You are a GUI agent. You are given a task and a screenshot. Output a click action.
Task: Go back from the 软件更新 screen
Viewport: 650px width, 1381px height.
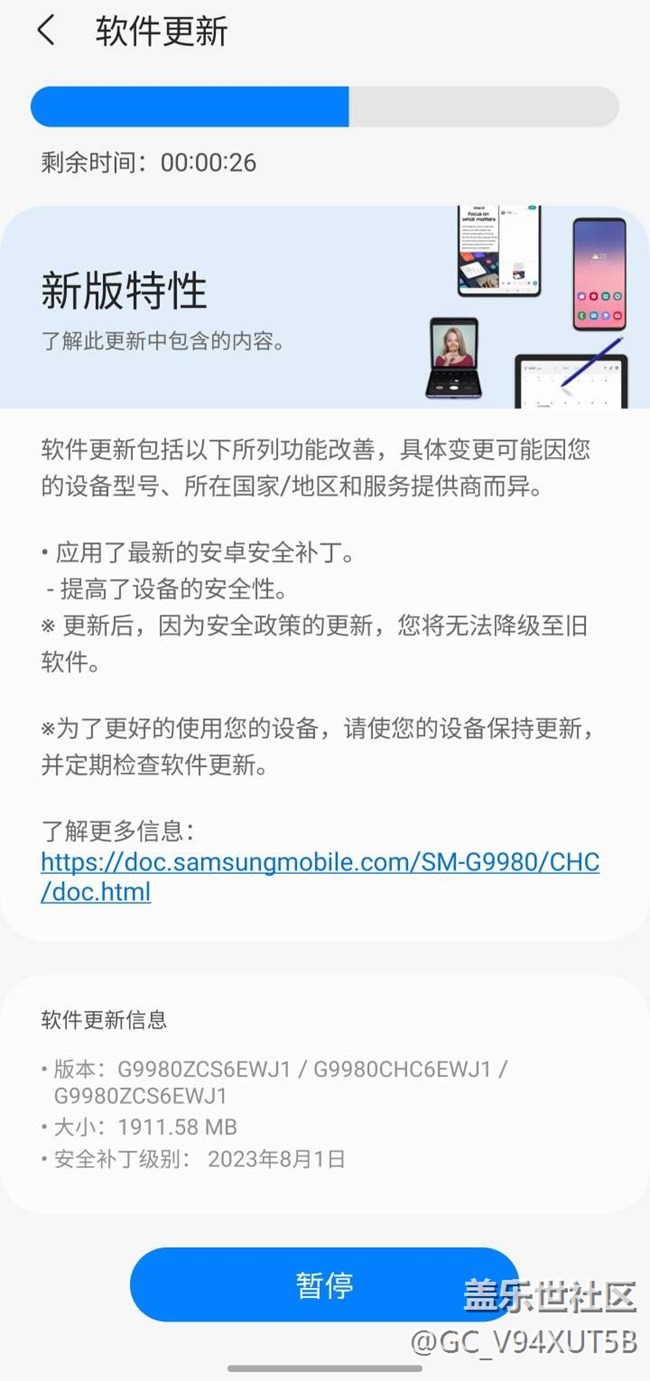pyautogui.click(x=46, y=31)
